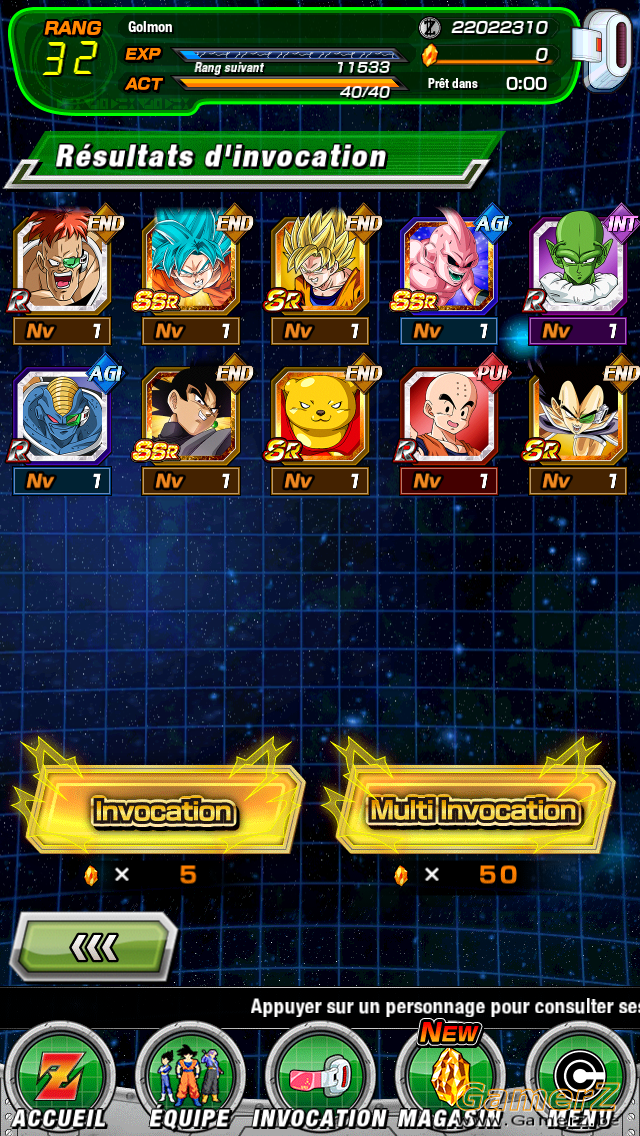Open the R blue alien AGI card
The image size is (640, 1136).
pos(62,417)
